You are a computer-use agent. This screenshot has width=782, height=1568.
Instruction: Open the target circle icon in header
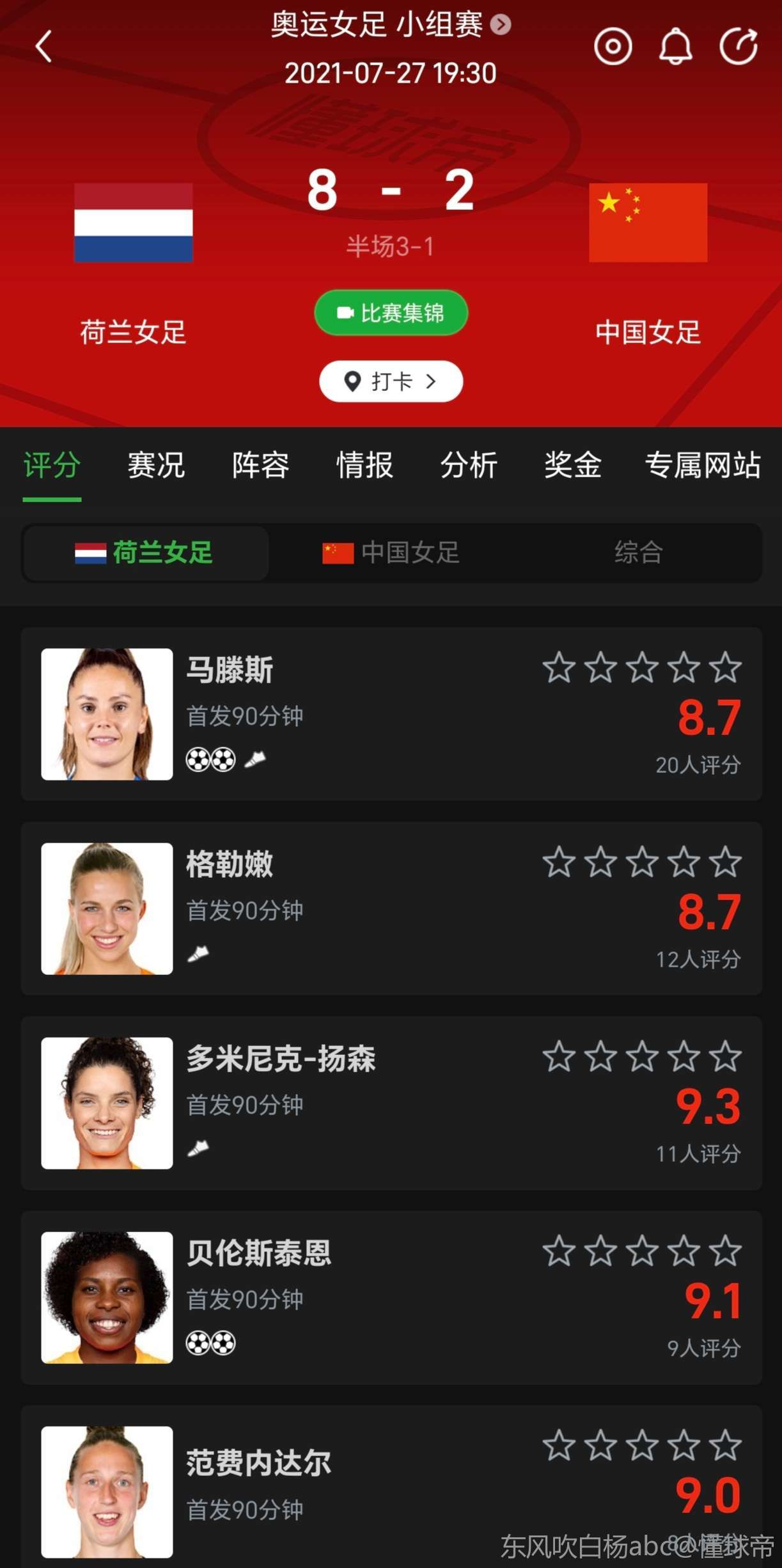coord(613,47)
